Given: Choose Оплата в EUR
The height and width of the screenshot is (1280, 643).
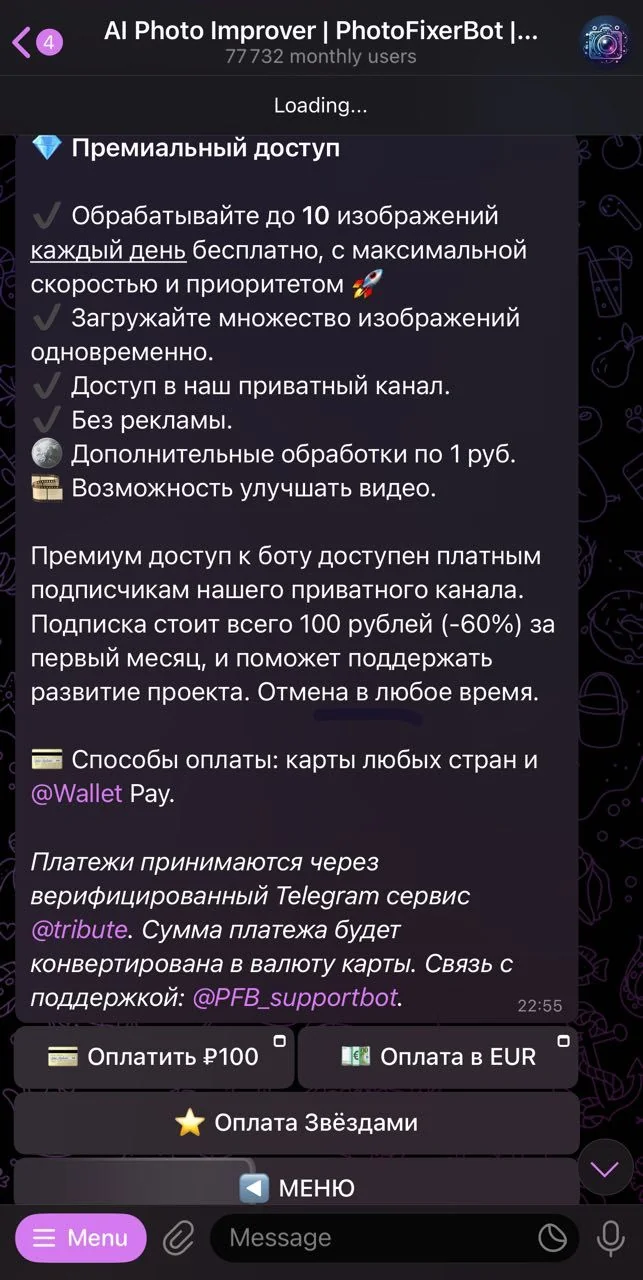Looking at the screenshot, I should (438, 1057).
